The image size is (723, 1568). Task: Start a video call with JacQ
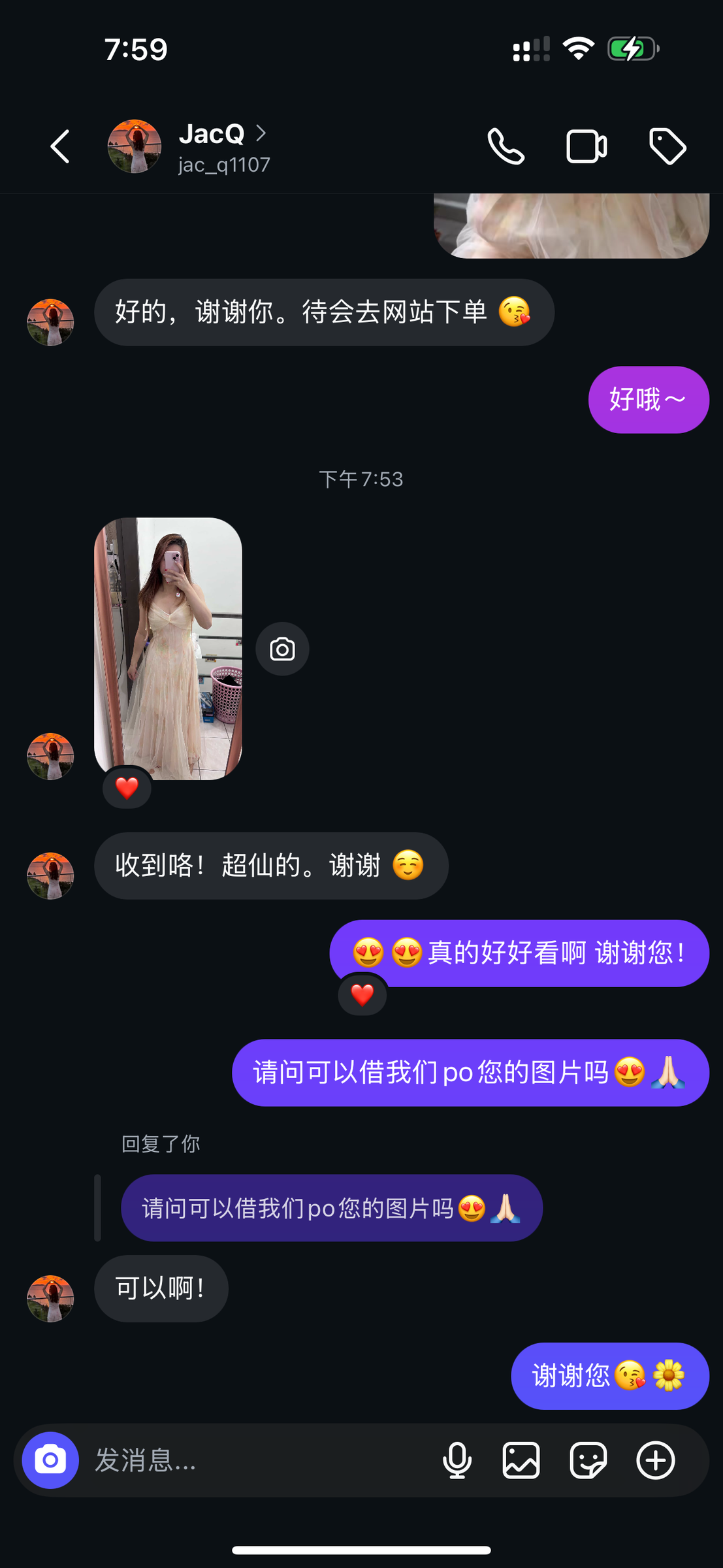(586, 146)
